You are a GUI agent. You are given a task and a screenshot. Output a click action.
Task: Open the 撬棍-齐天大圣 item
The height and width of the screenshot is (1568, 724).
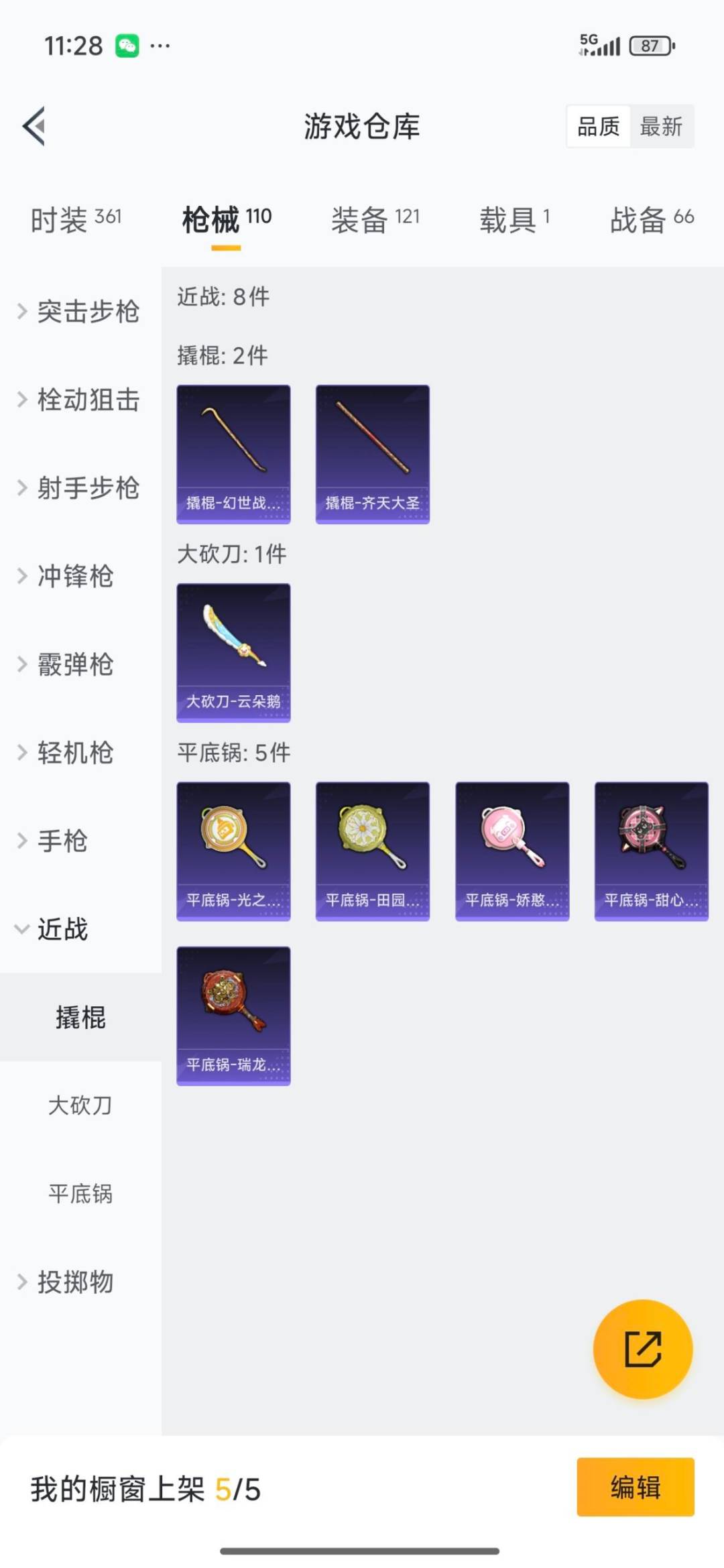coord(373,454)
